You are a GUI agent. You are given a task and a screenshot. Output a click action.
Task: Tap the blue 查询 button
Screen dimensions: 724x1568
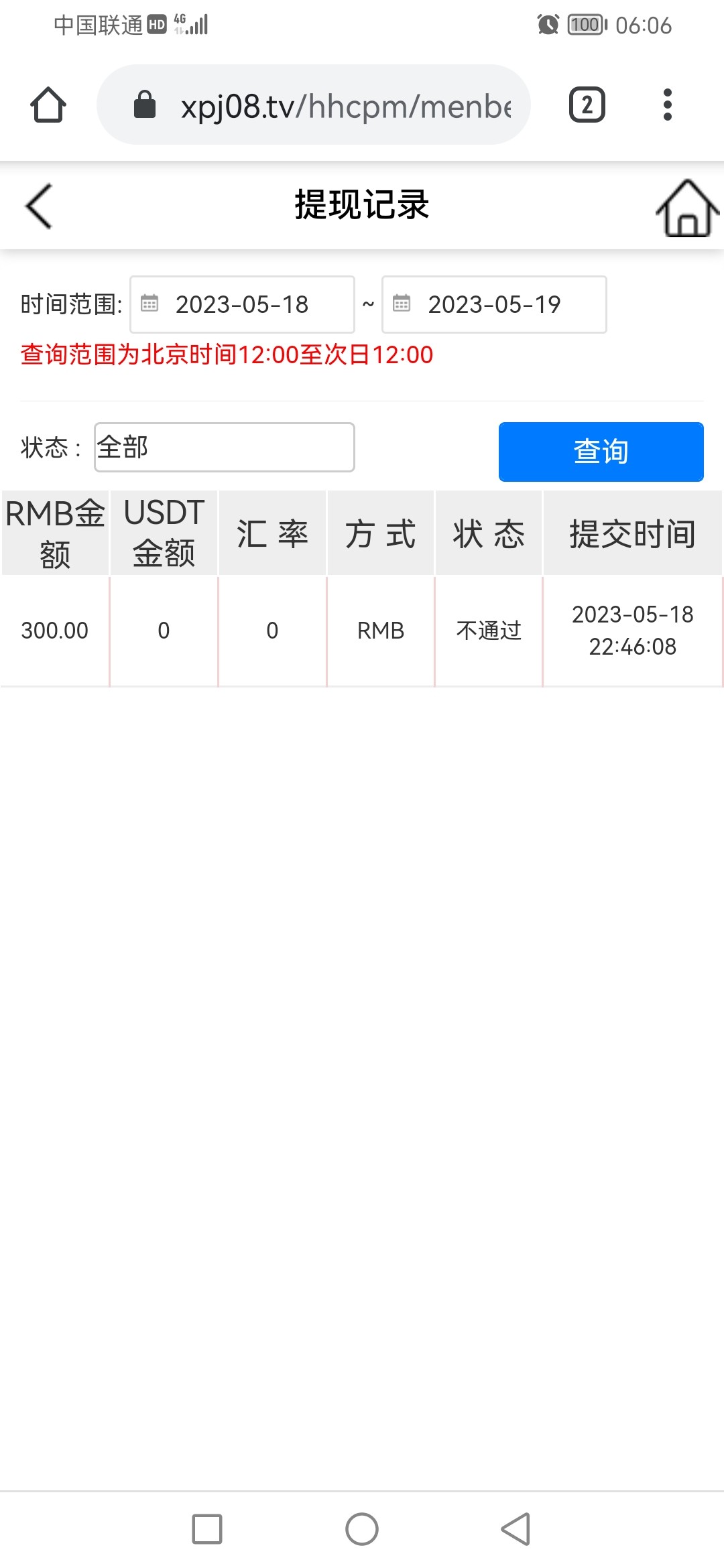pyautogui.click(x=601, y=452)
